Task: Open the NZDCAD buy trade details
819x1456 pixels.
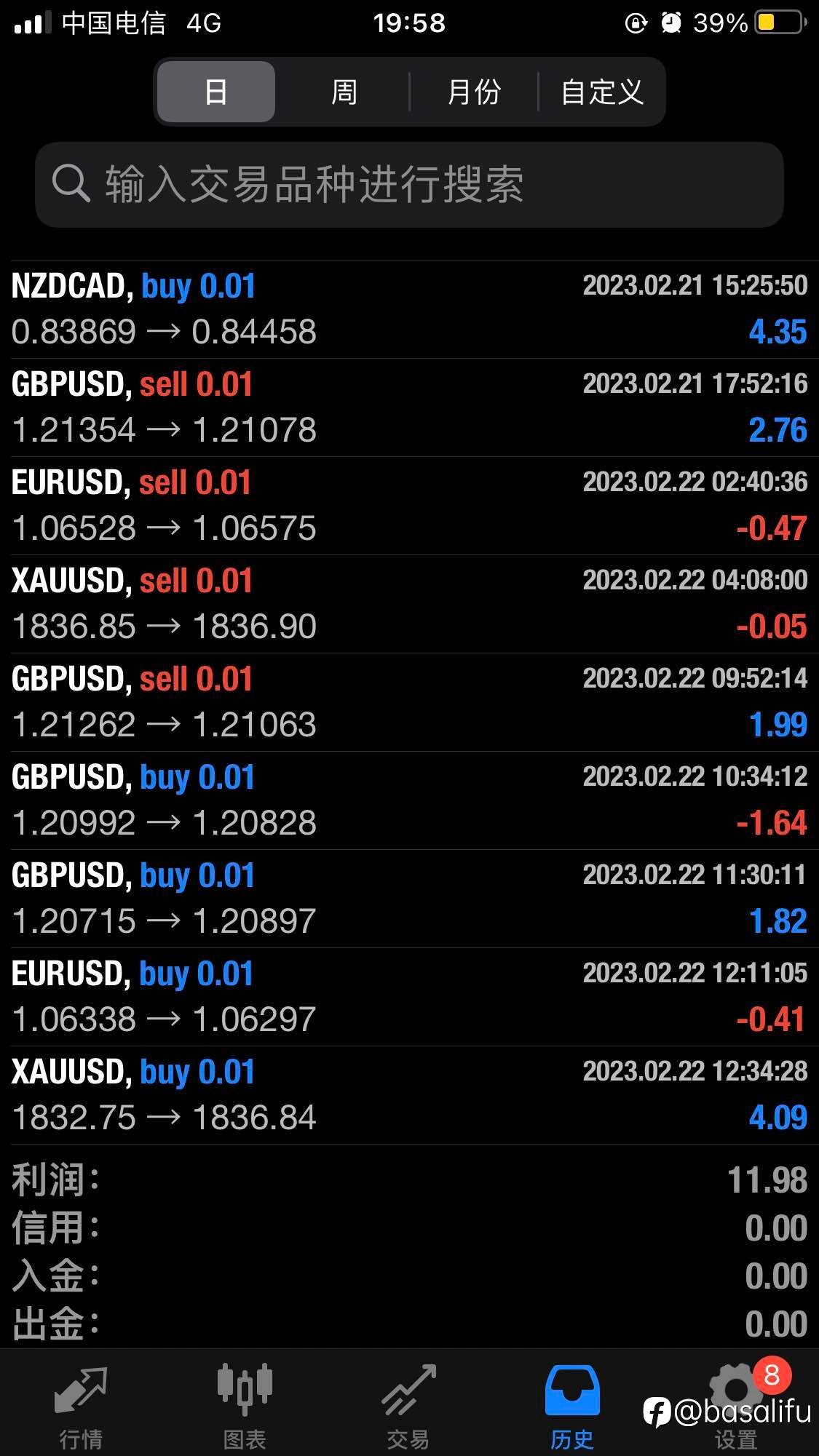Action: 409,309
